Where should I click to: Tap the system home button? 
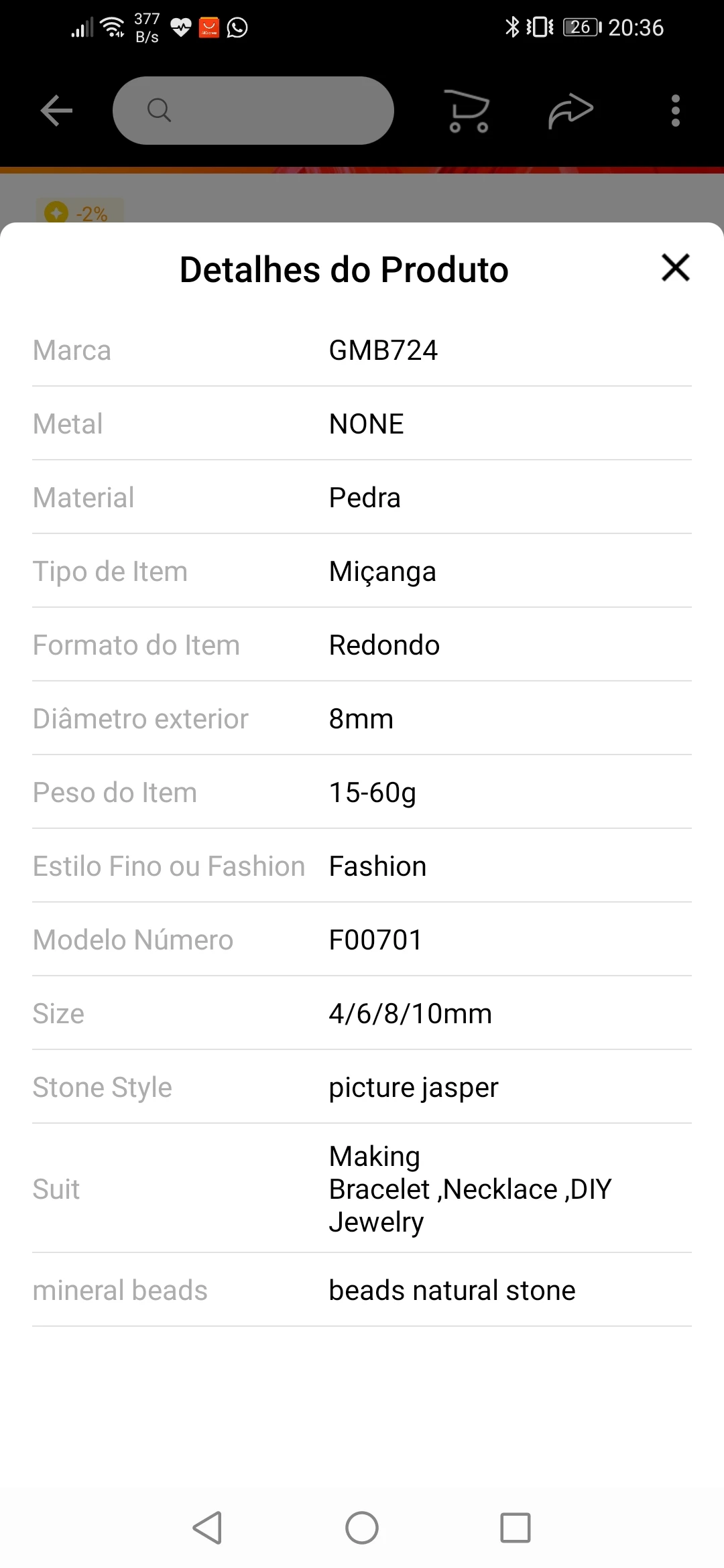(x=362, y=1528)
